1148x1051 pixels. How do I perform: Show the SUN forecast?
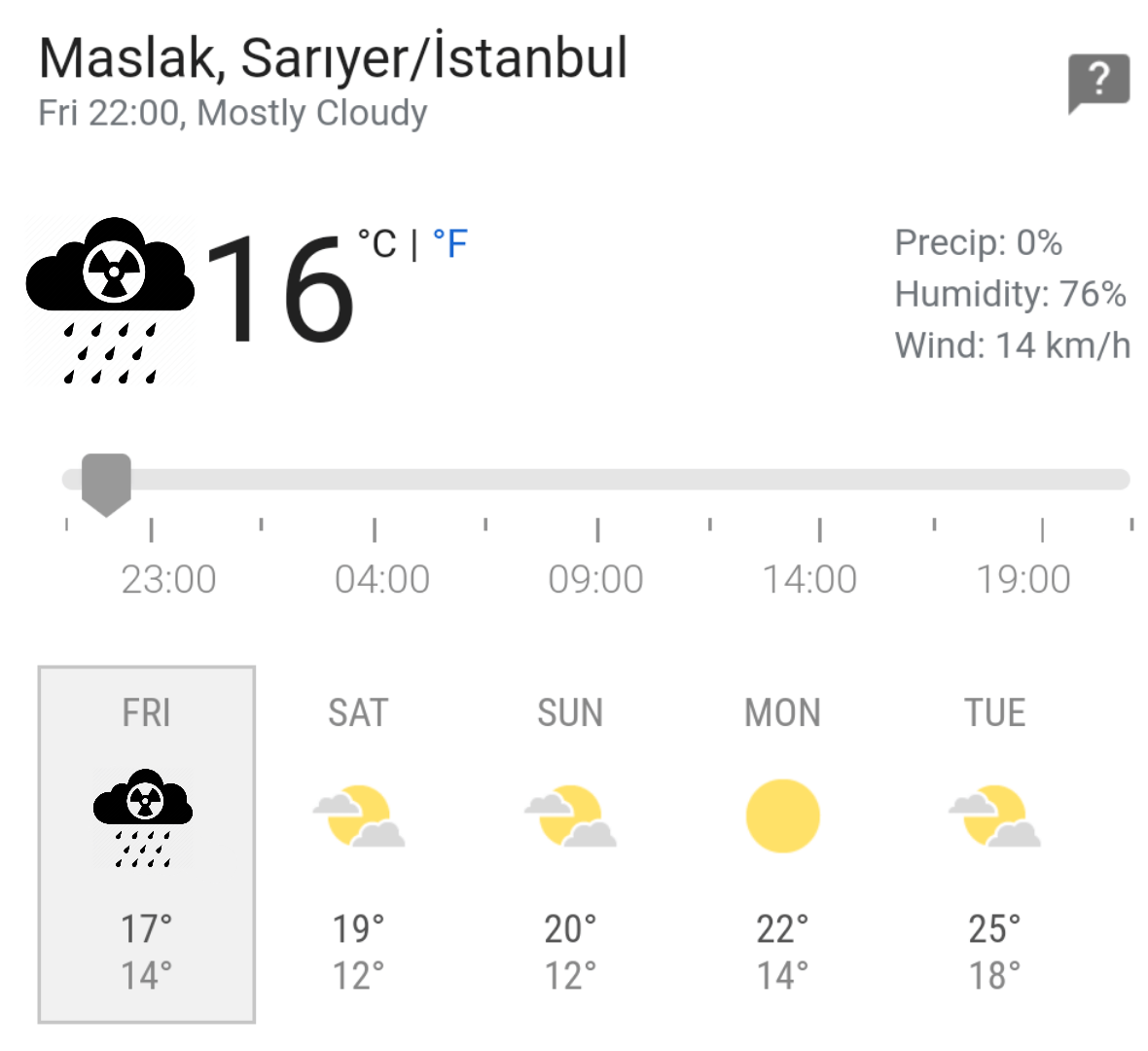570,844
